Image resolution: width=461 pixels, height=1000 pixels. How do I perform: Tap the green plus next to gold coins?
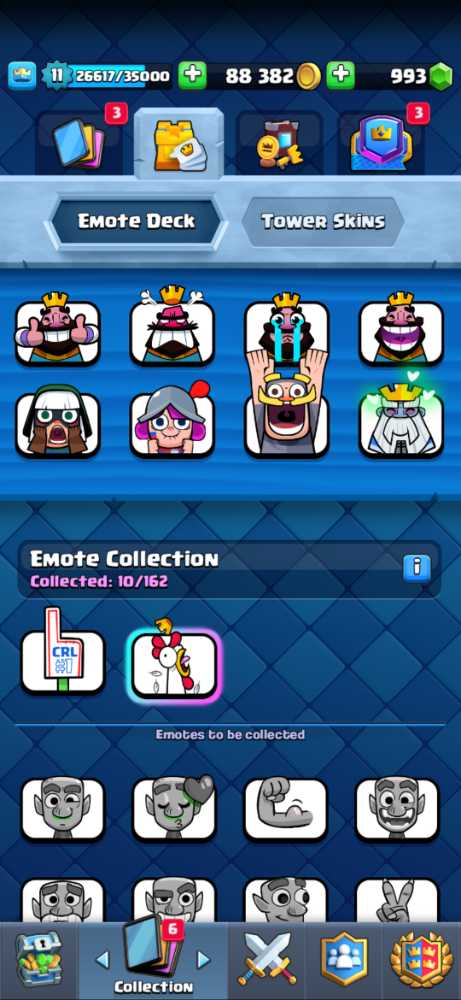pyautogui.click(x=192, y=76)
